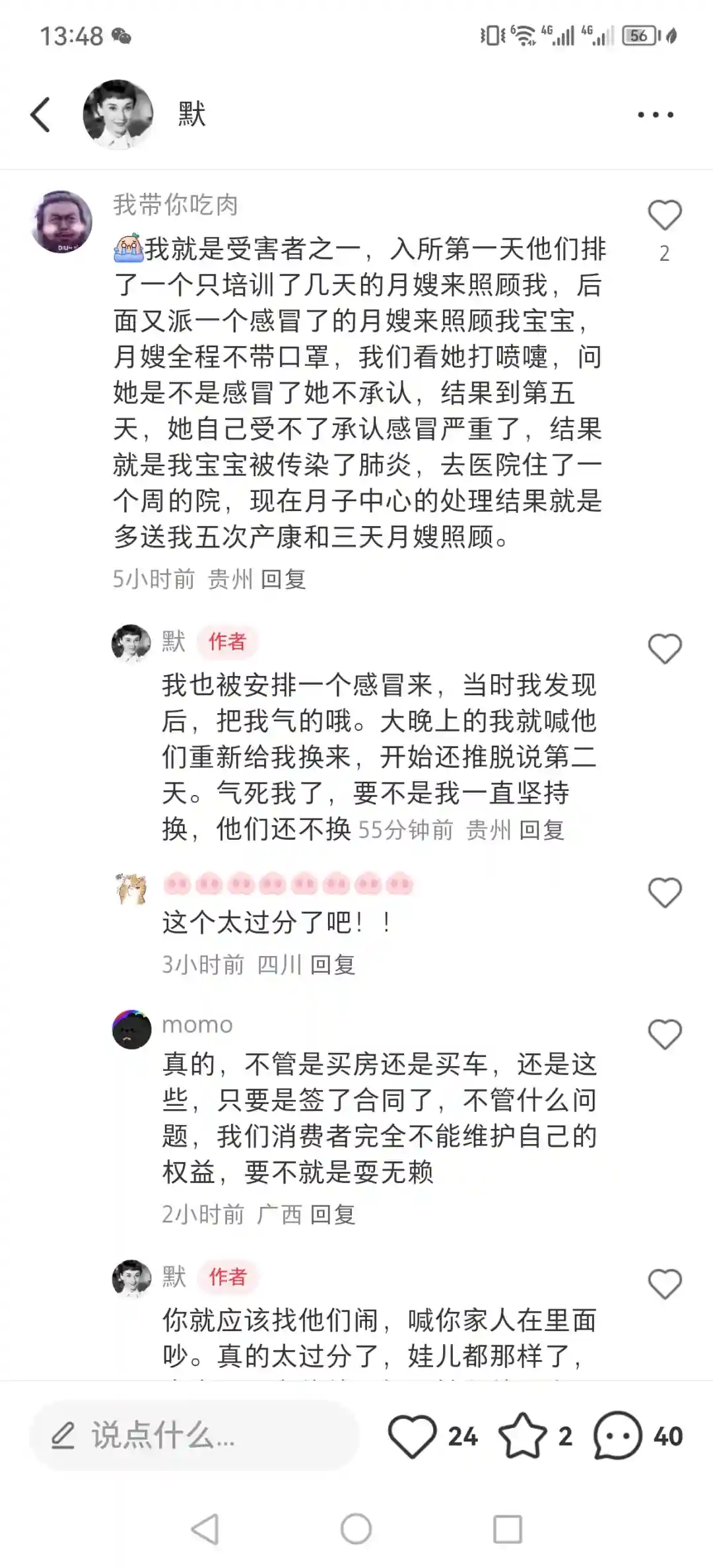Open momo's profile avatar

131,1030
